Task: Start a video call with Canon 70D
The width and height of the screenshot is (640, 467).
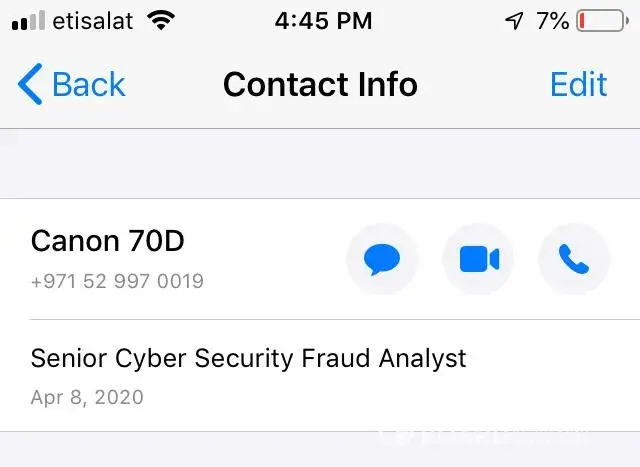Action: 478,260
